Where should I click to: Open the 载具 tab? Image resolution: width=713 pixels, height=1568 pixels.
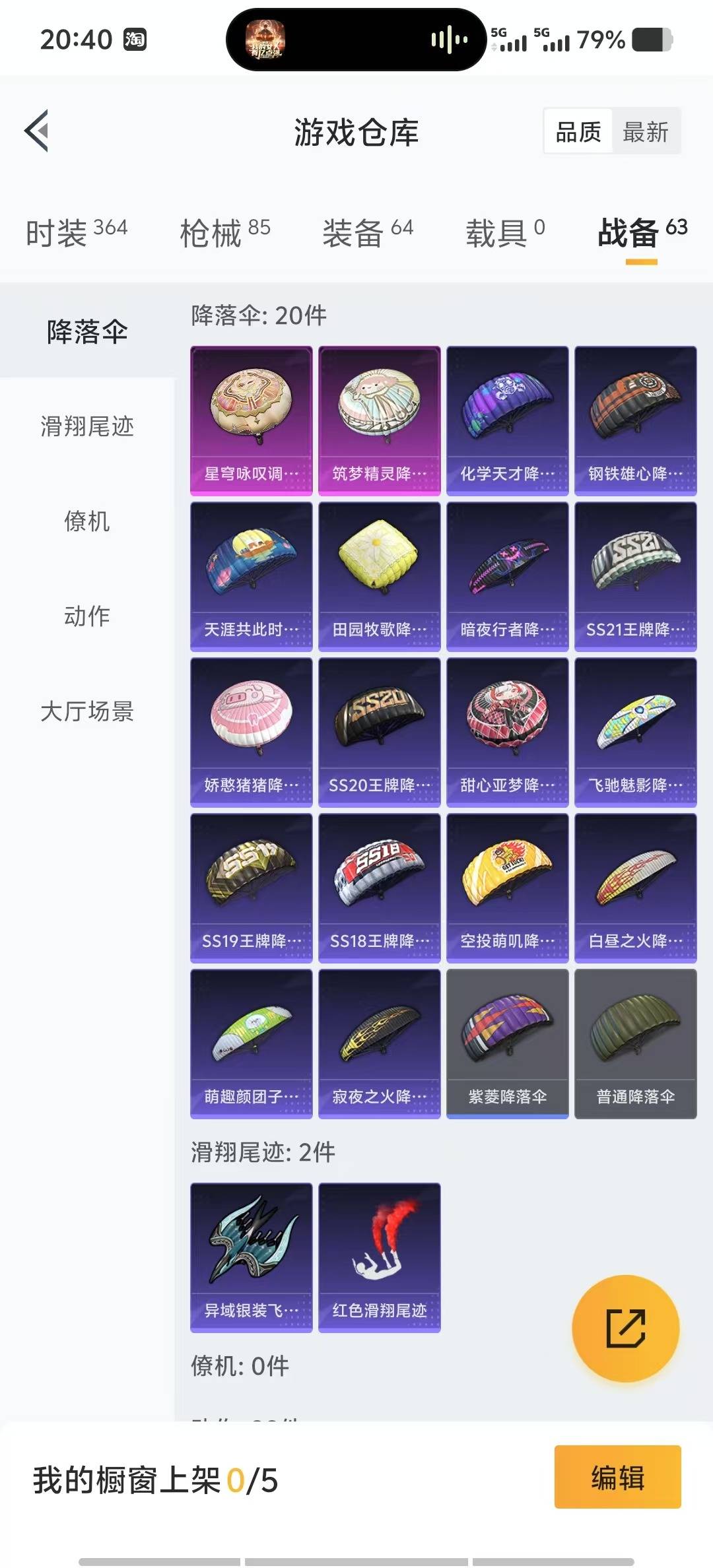[505, 232]
